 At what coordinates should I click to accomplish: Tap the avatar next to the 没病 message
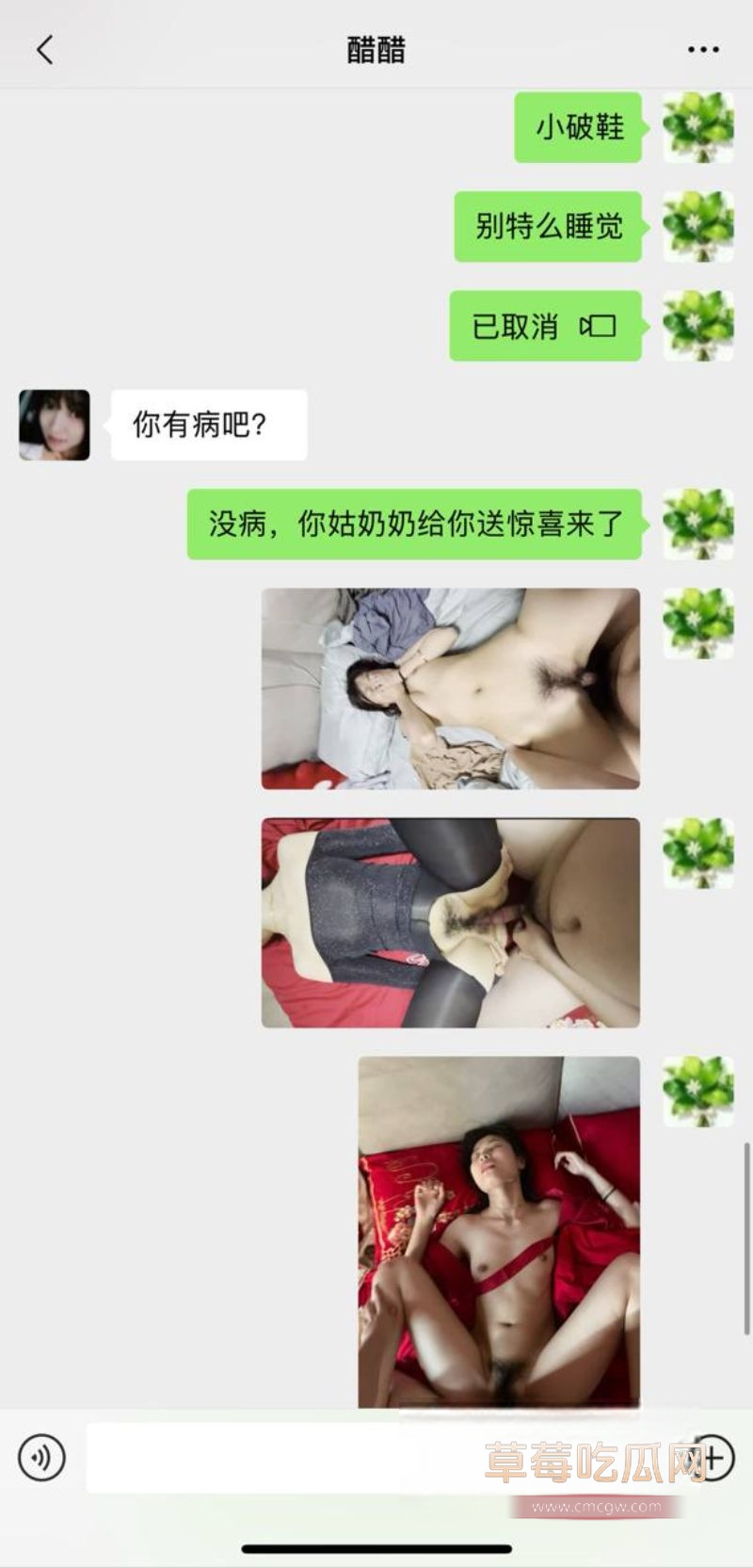(x=698, y=525)
